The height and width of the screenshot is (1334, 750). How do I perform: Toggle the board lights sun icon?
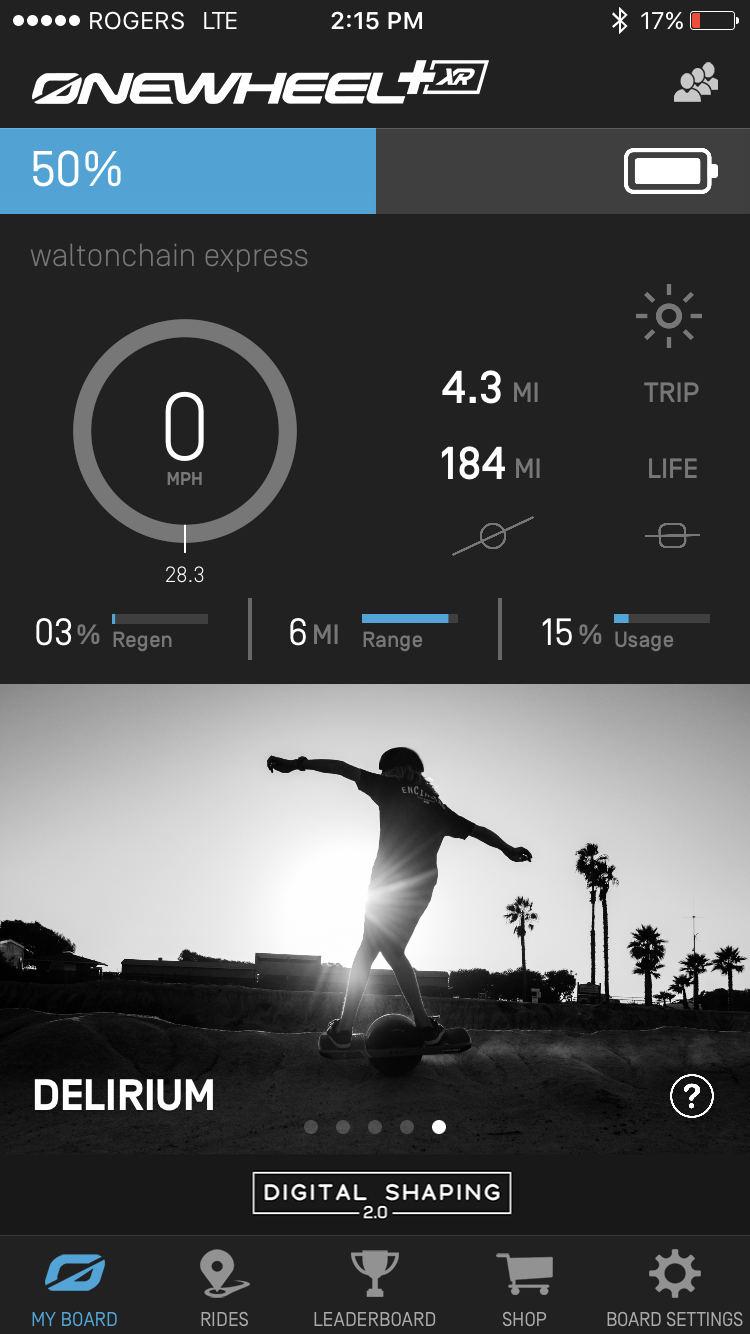pos(669,317)
